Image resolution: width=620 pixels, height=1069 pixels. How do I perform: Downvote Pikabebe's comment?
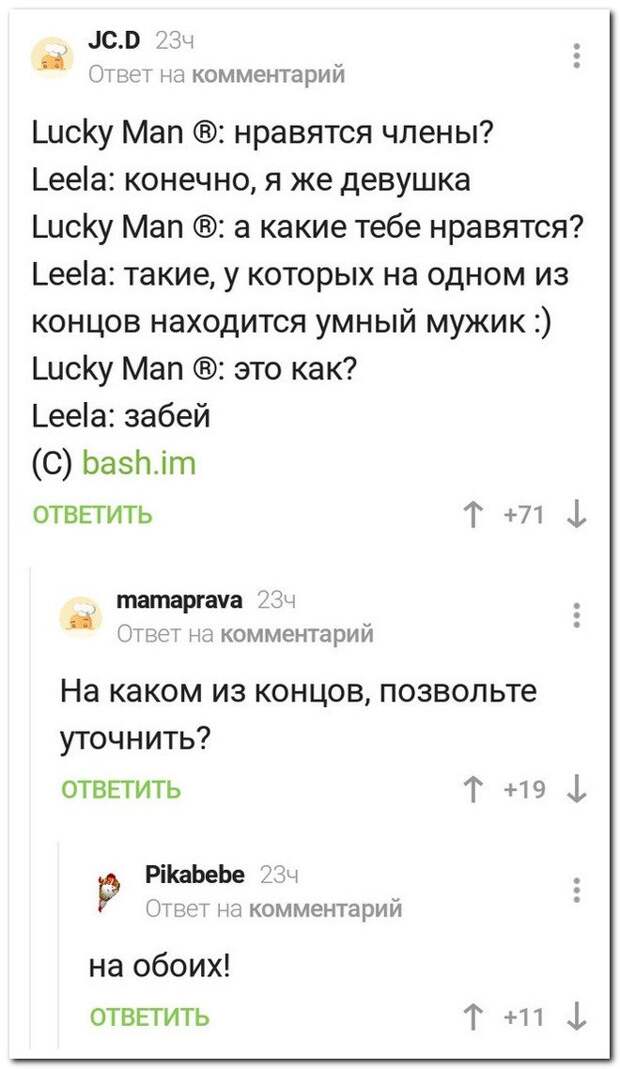tap(577, 1018)
